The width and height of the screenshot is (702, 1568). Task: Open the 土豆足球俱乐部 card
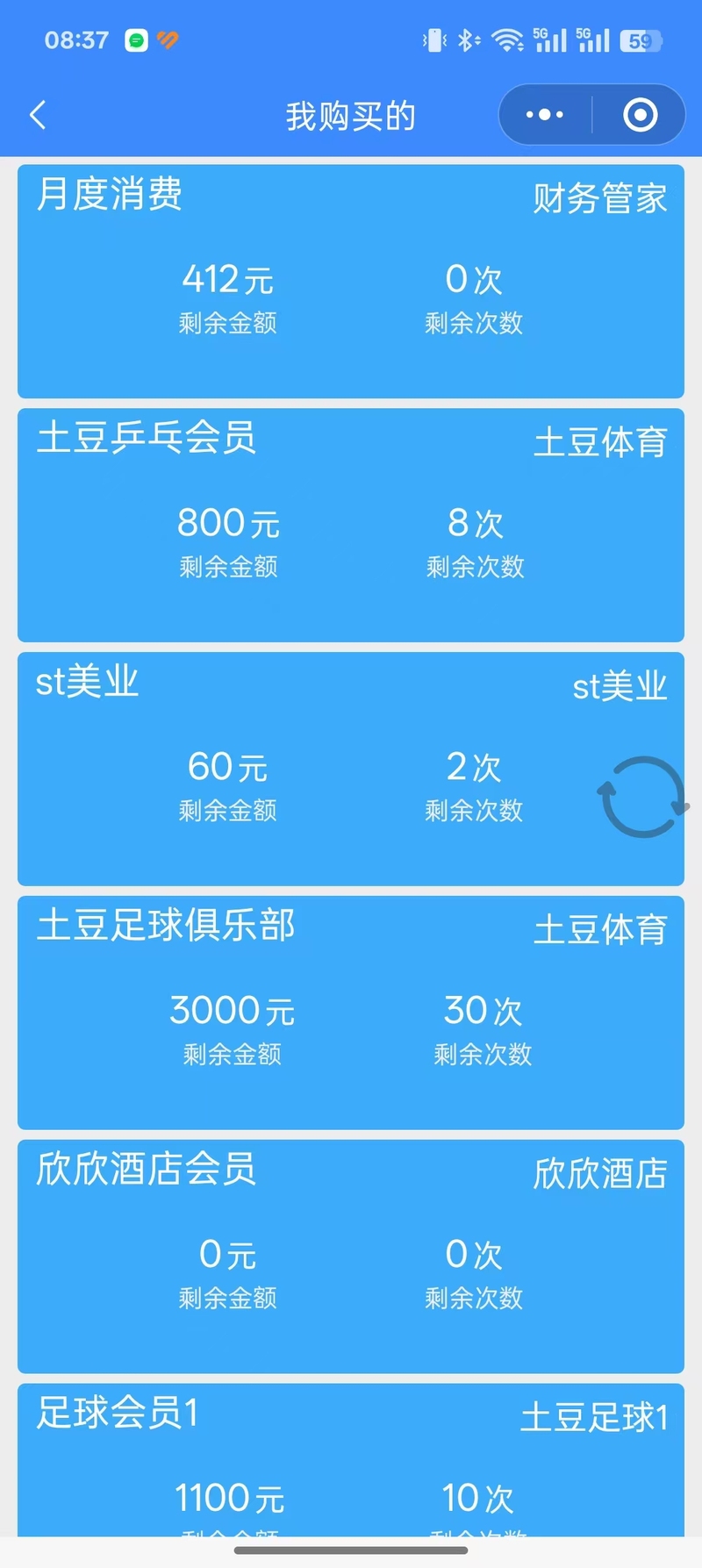[351, 1013]
